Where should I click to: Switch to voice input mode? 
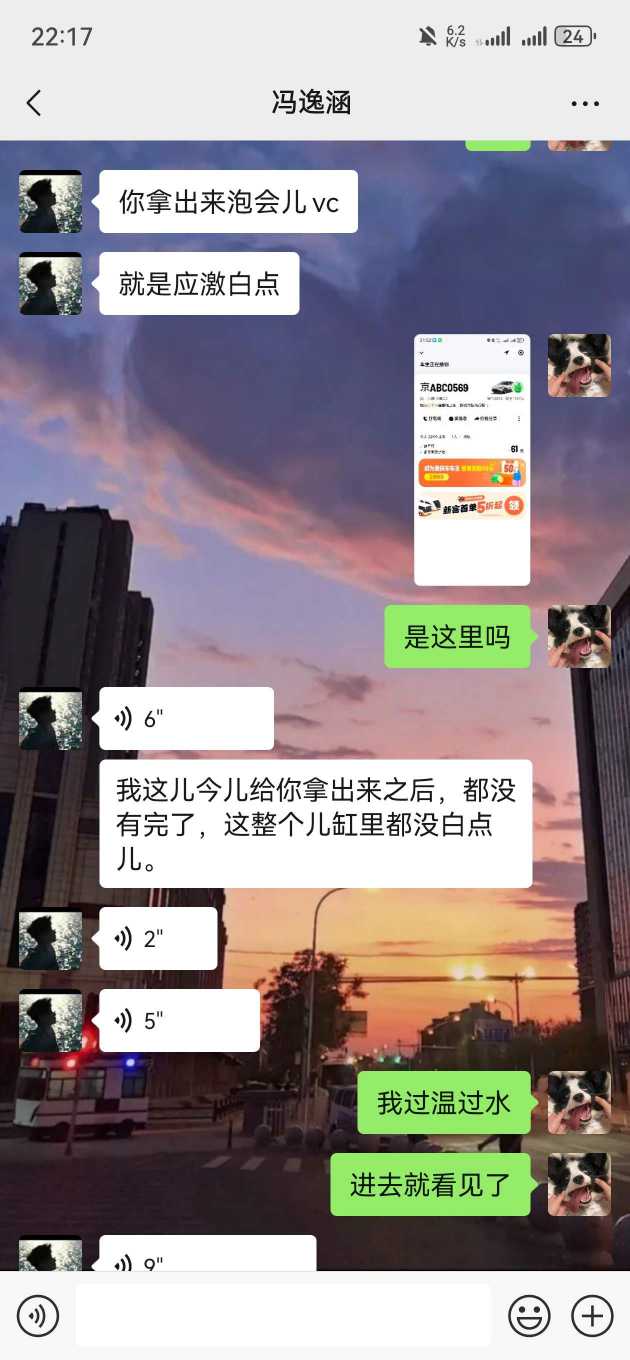[x=38, y=1316]
